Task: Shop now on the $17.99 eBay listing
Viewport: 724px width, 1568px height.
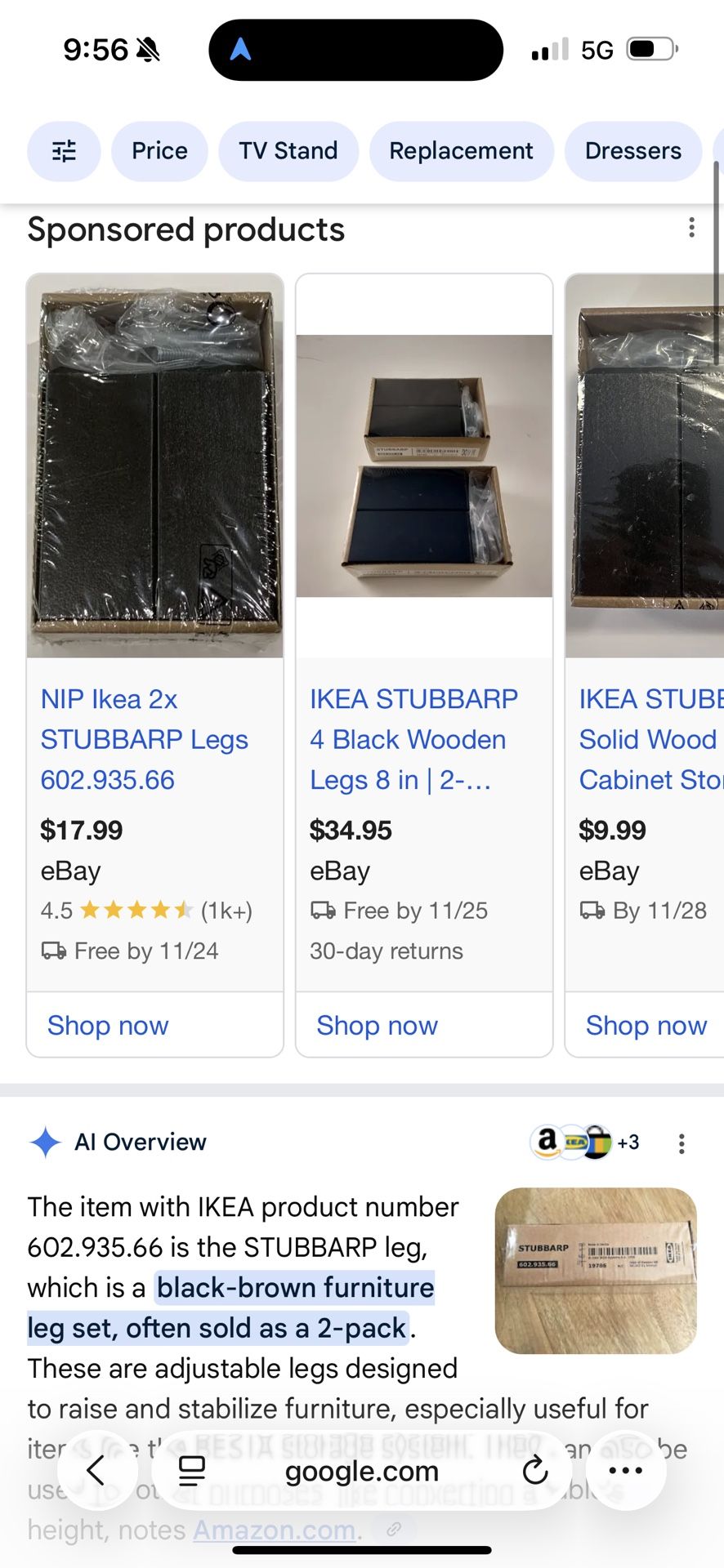Action: pos(107,1025)
